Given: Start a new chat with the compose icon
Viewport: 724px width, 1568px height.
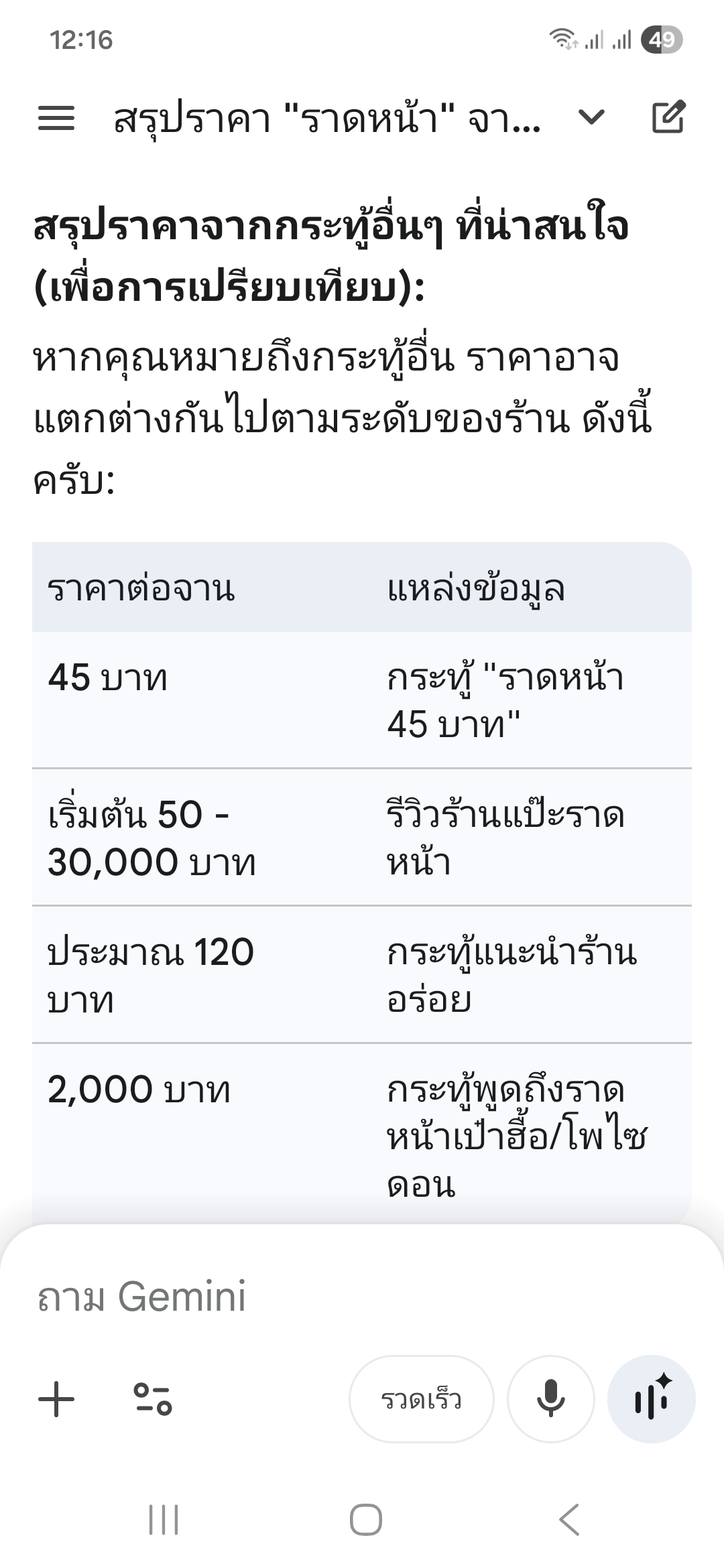Looking at the screenshot, I should [x=668, y=117].
